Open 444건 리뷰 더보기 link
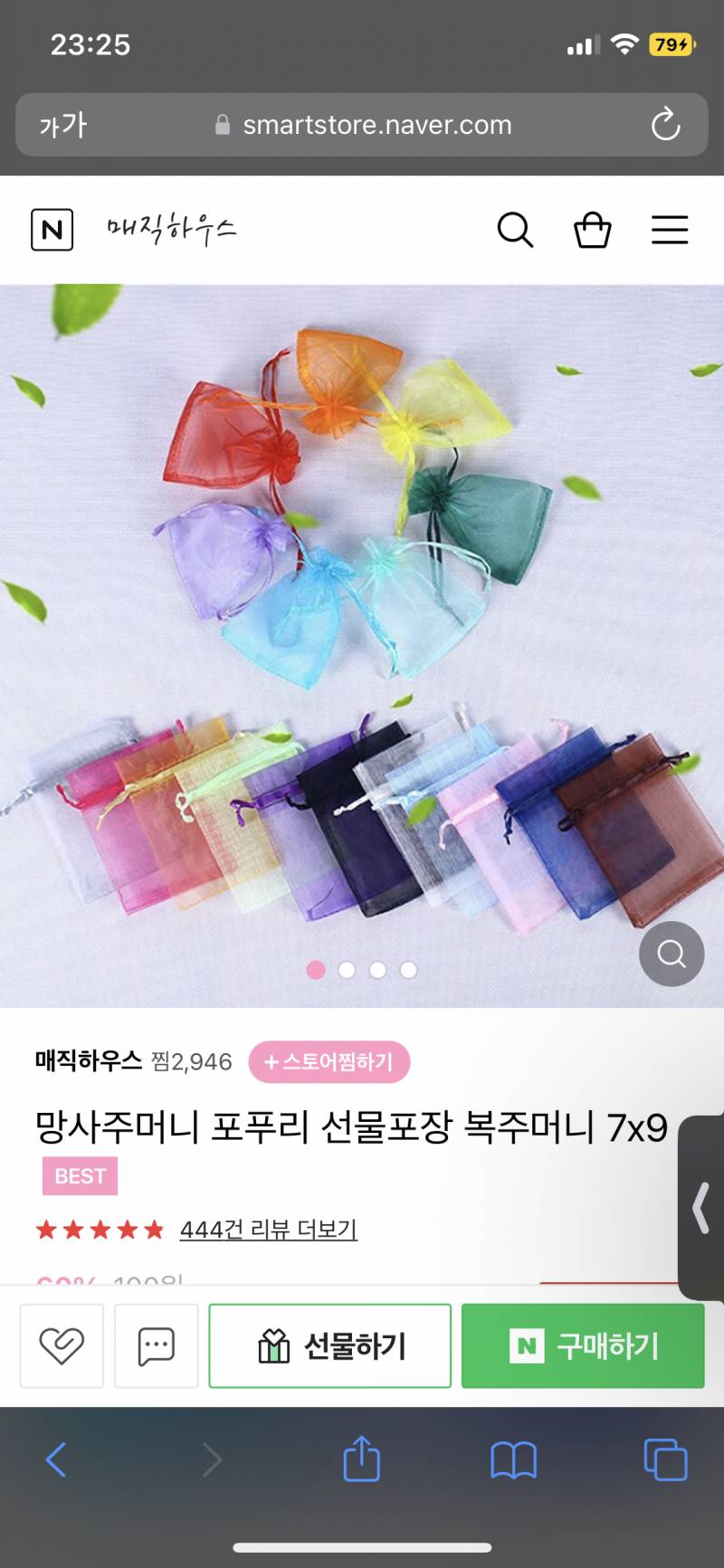The width and height of the screenshot is (724, 1568). tap(269, 1230)
